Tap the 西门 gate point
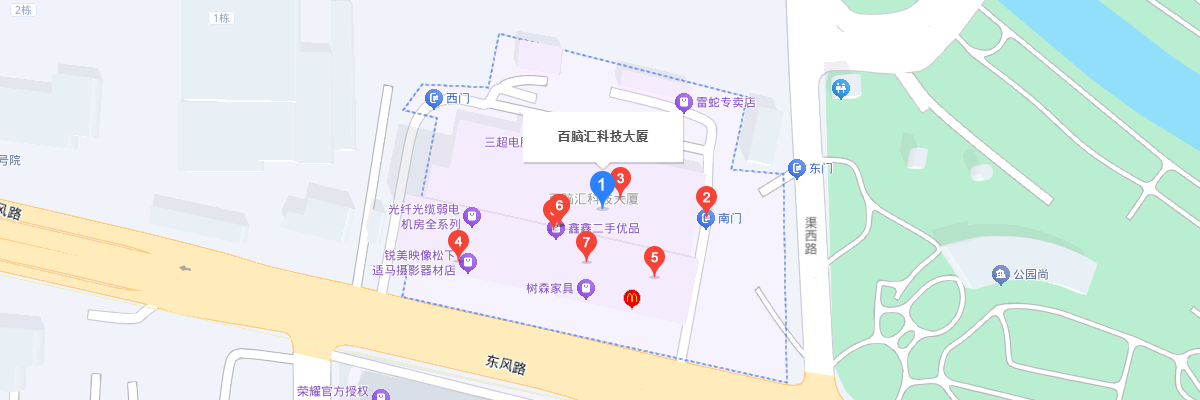The height and width of the screenshot is (400, 1200). (x=434, y=98)
